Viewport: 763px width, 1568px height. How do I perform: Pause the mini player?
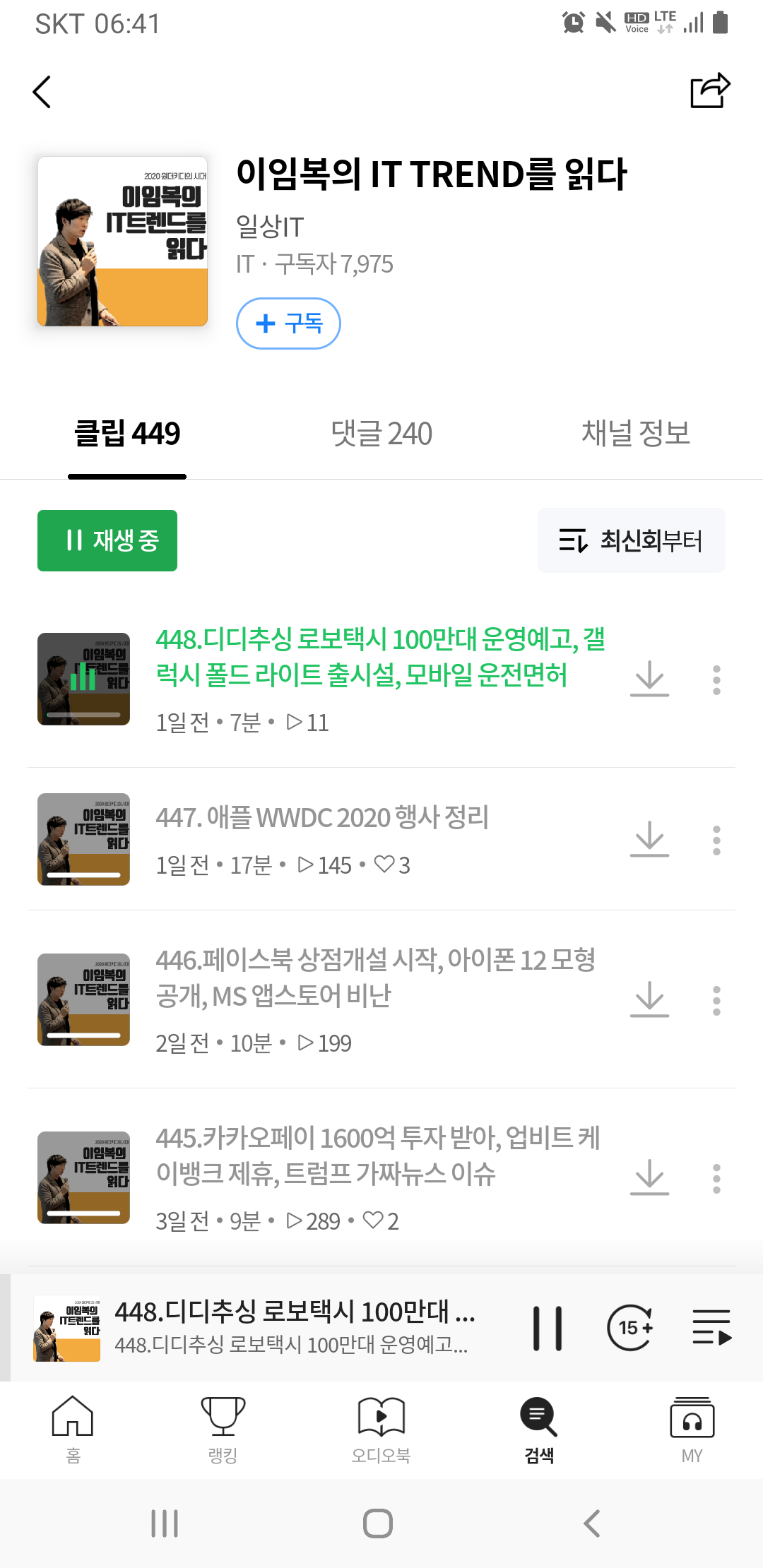coord(548,1328)
